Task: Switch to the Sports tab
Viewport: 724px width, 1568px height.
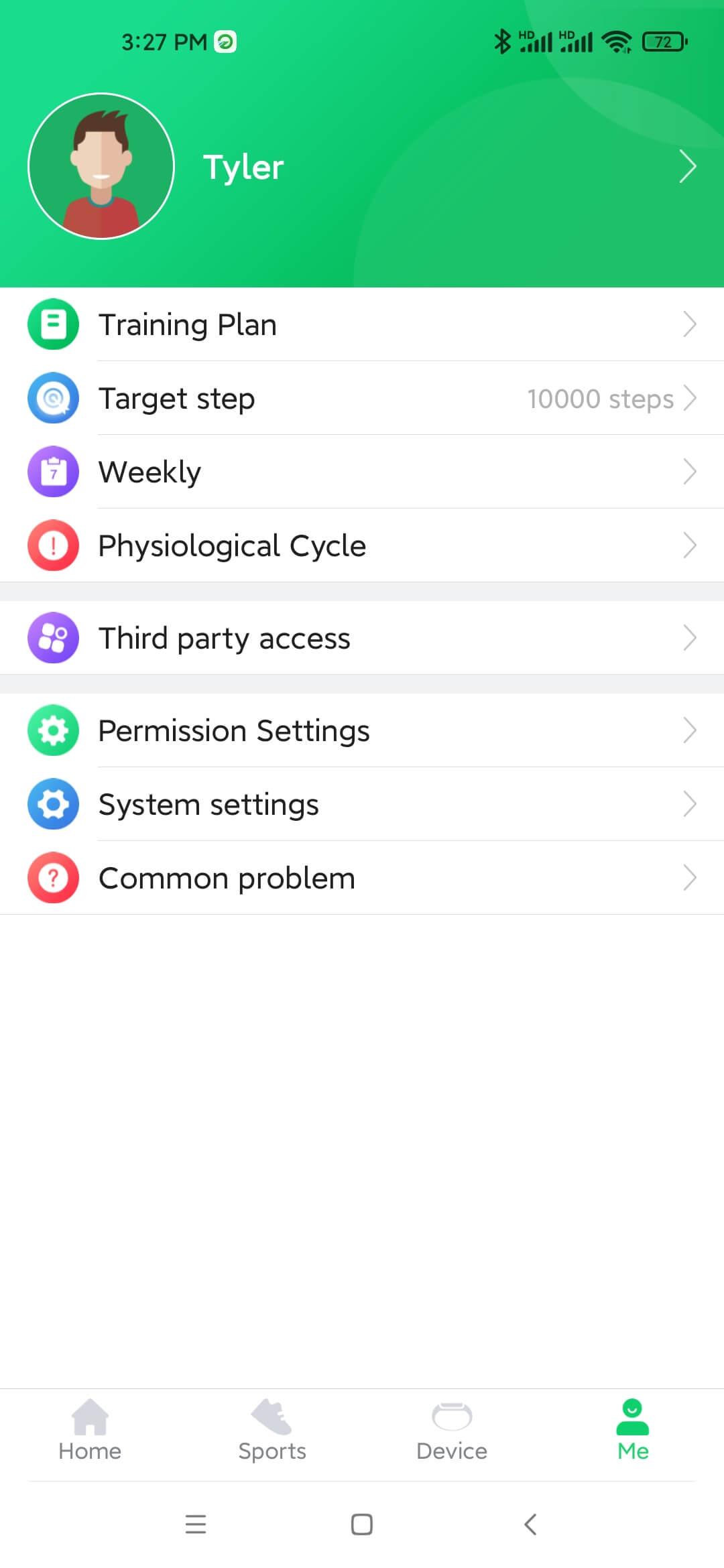Action: tap(271, 1431)
